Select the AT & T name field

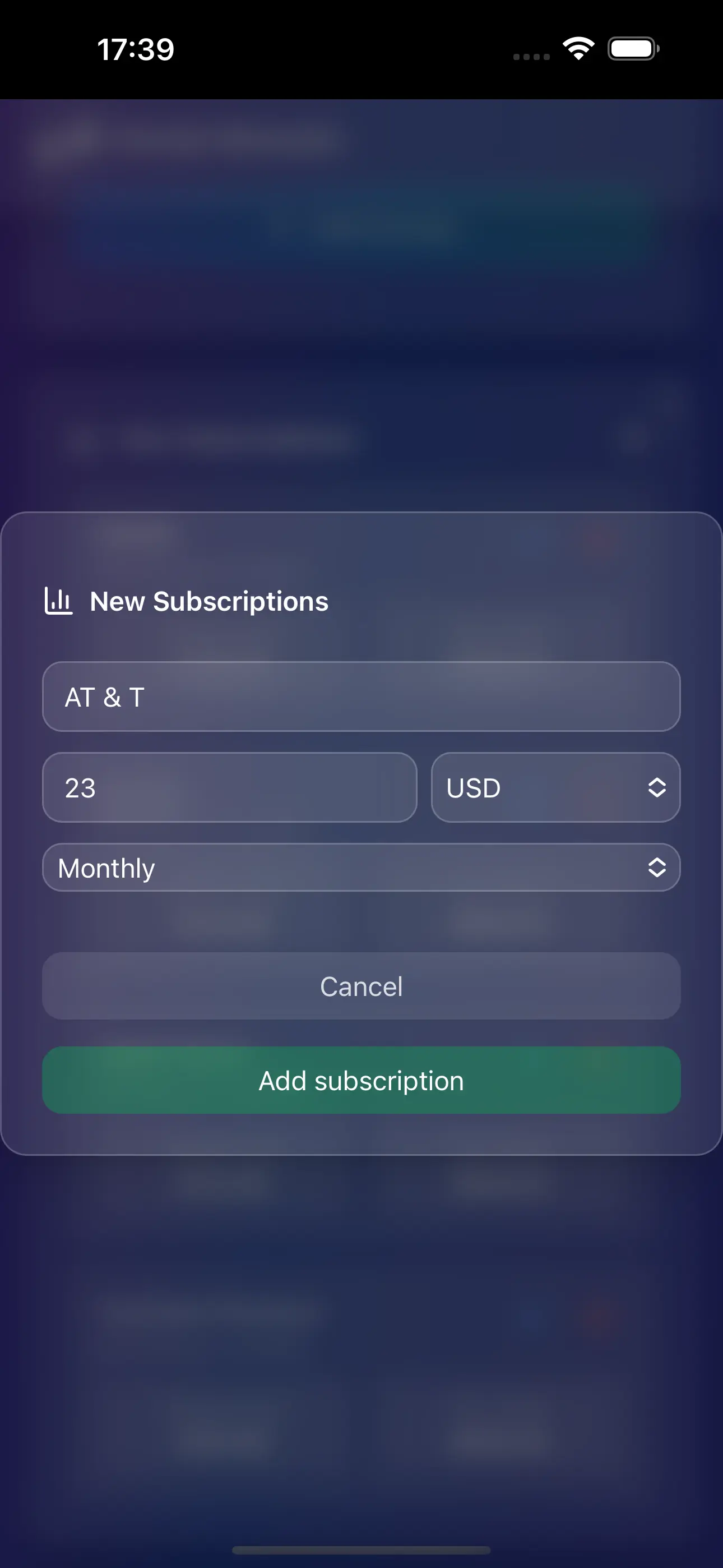click(361, 697)
